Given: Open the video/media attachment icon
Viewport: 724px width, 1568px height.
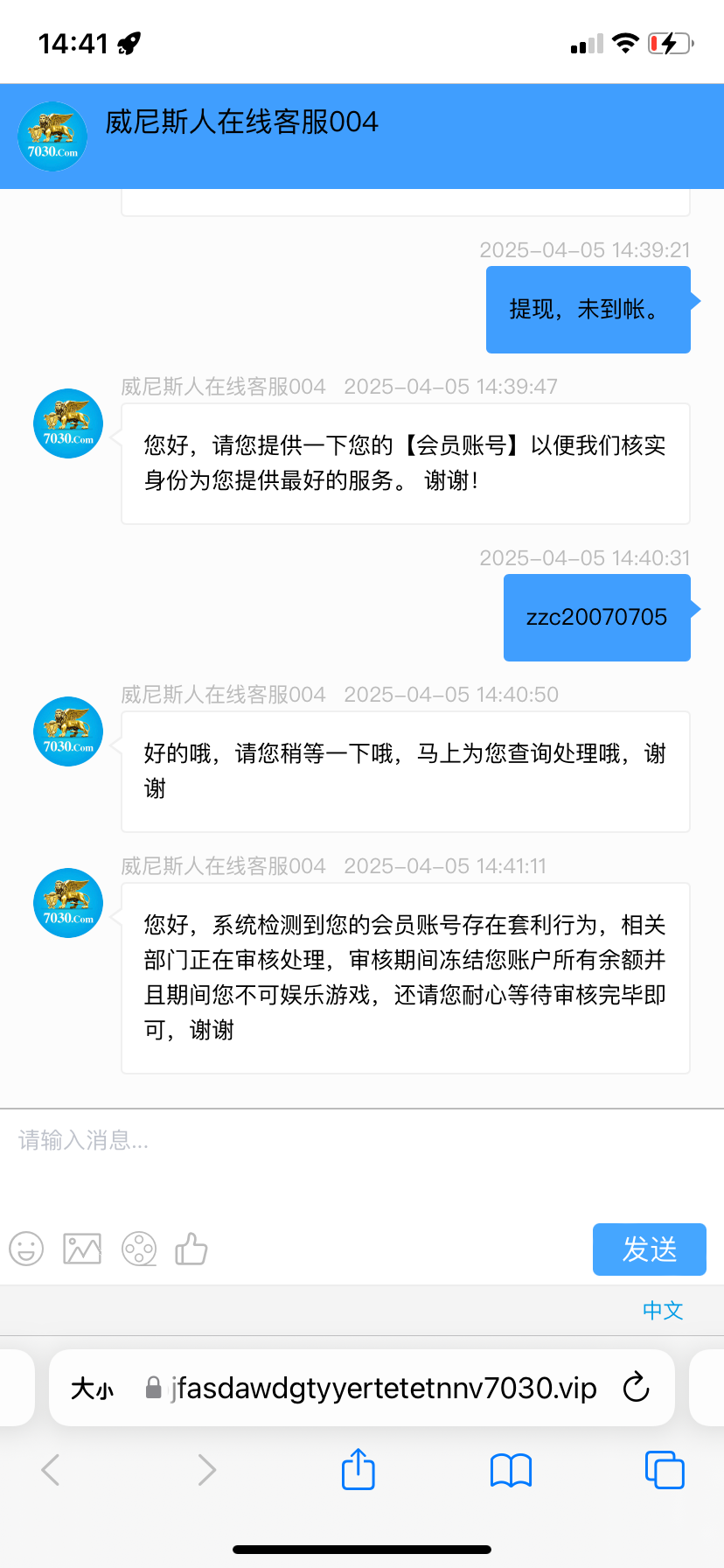Looking at the screenshot, I should click(138, 1249).
